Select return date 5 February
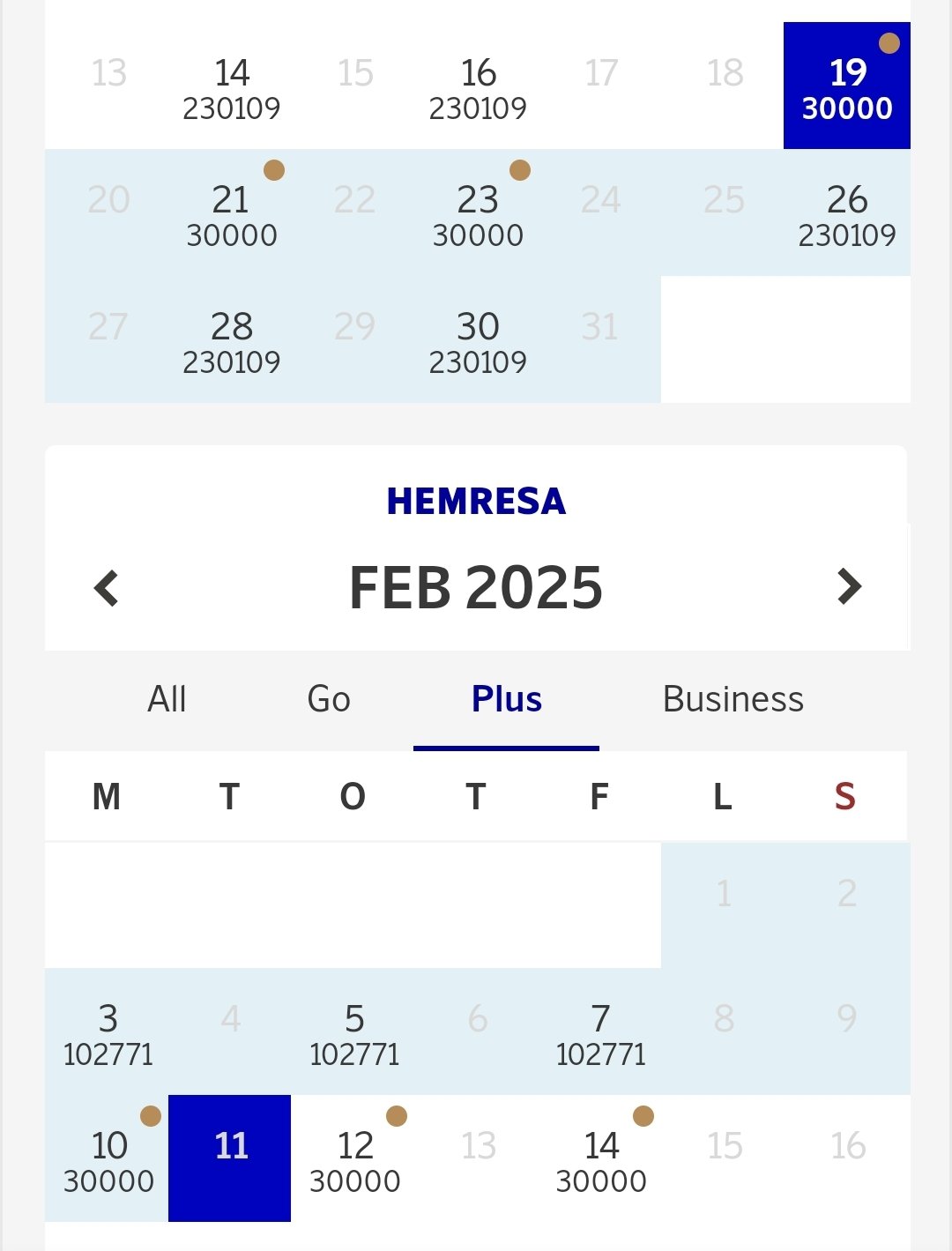Image resolution: width=952 pixels, height=1251 pixels. click(x=354, y=1032)
